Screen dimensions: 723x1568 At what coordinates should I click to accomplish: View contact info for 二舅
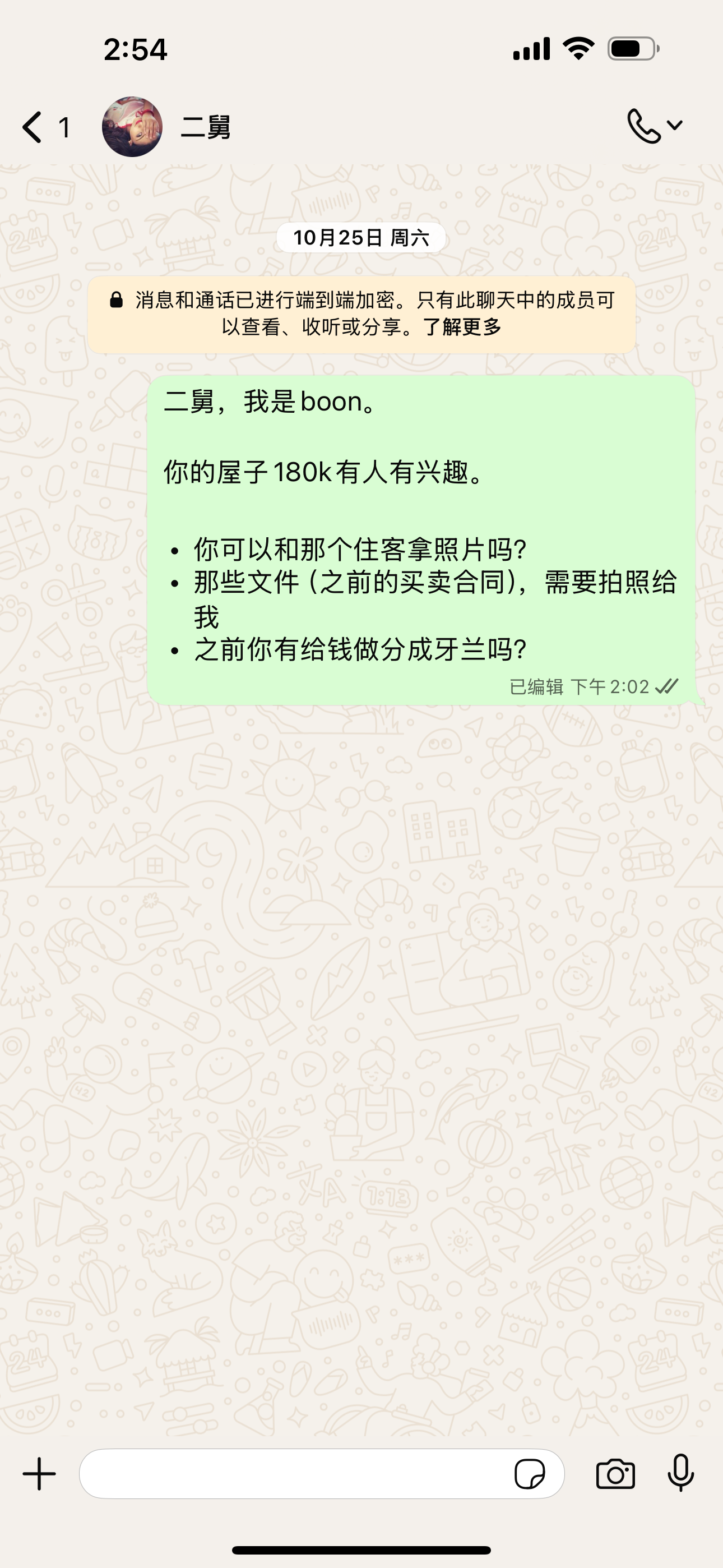[206, 127]
